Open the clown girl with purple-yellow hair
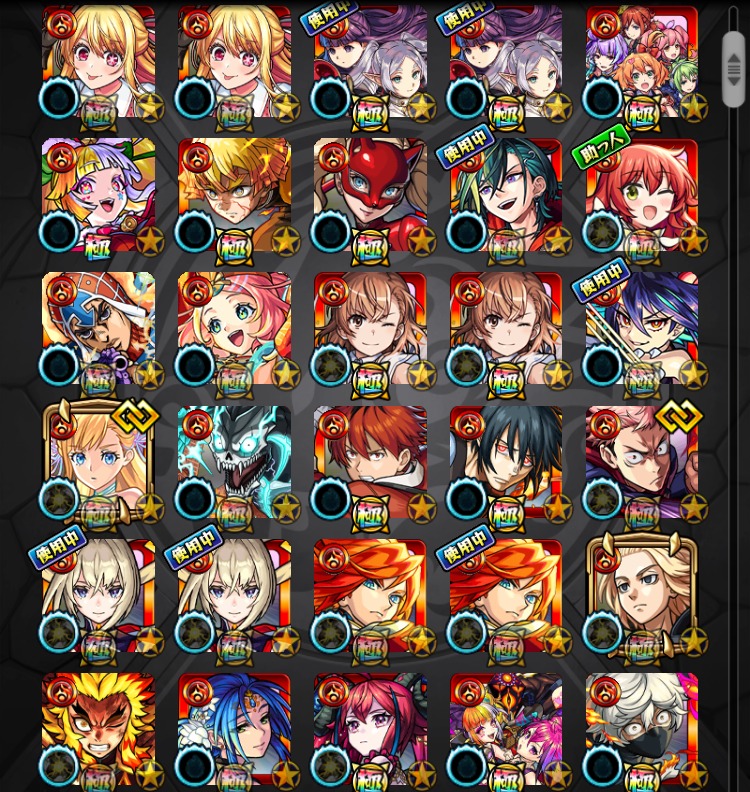Screen dimensions: 750x792 tap(98, 196)
